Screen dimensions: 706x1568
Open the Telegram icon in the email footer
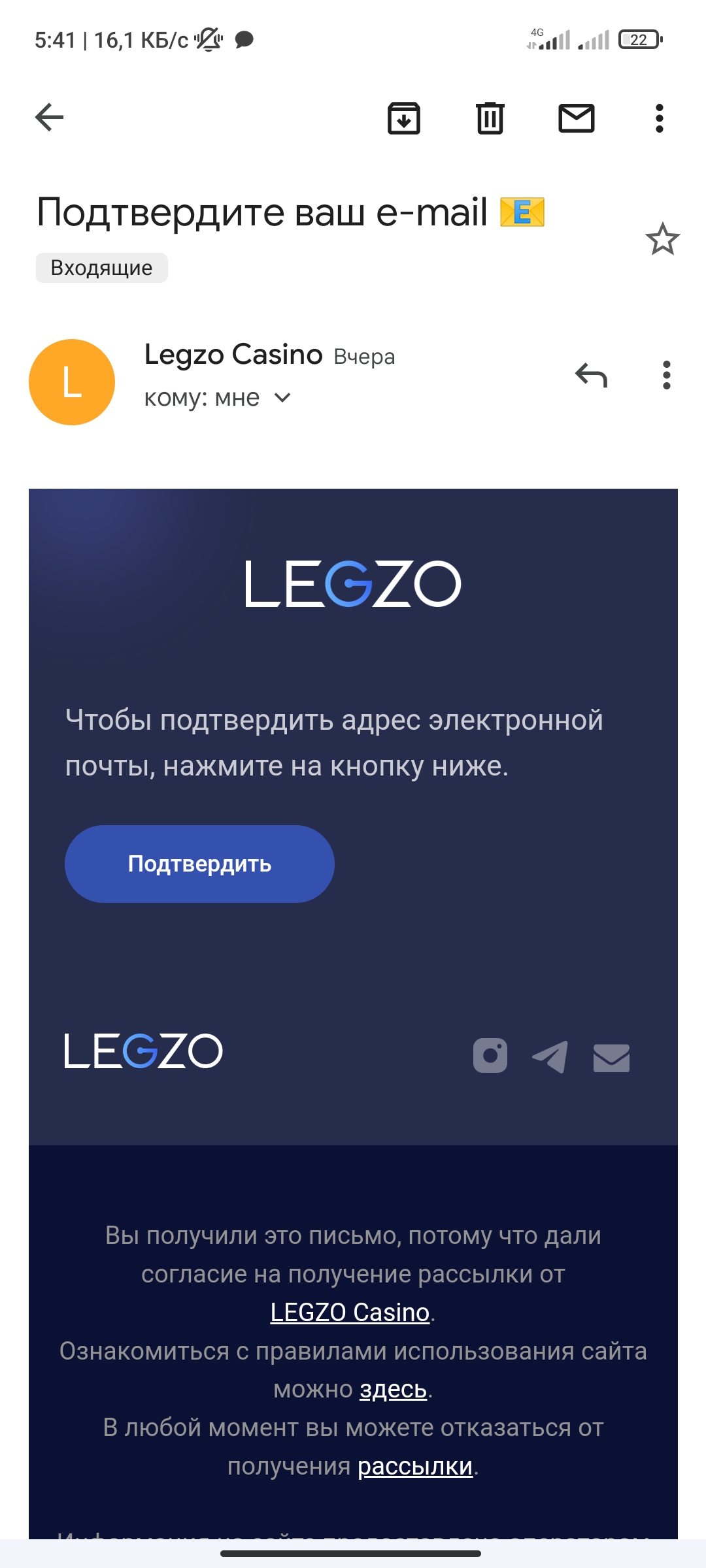point(550,1056)
